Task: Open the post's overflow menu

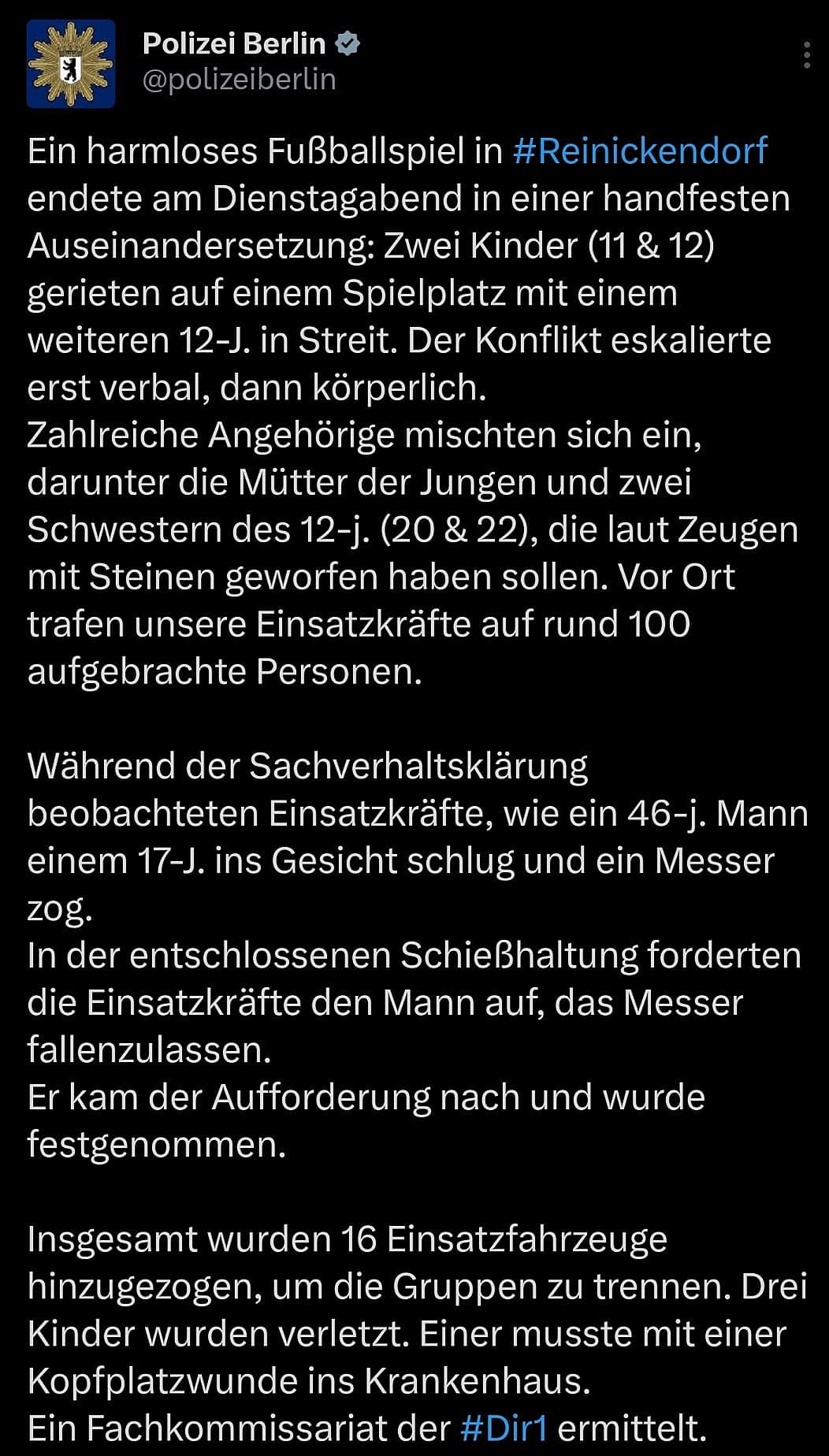Action: point(806,55)
